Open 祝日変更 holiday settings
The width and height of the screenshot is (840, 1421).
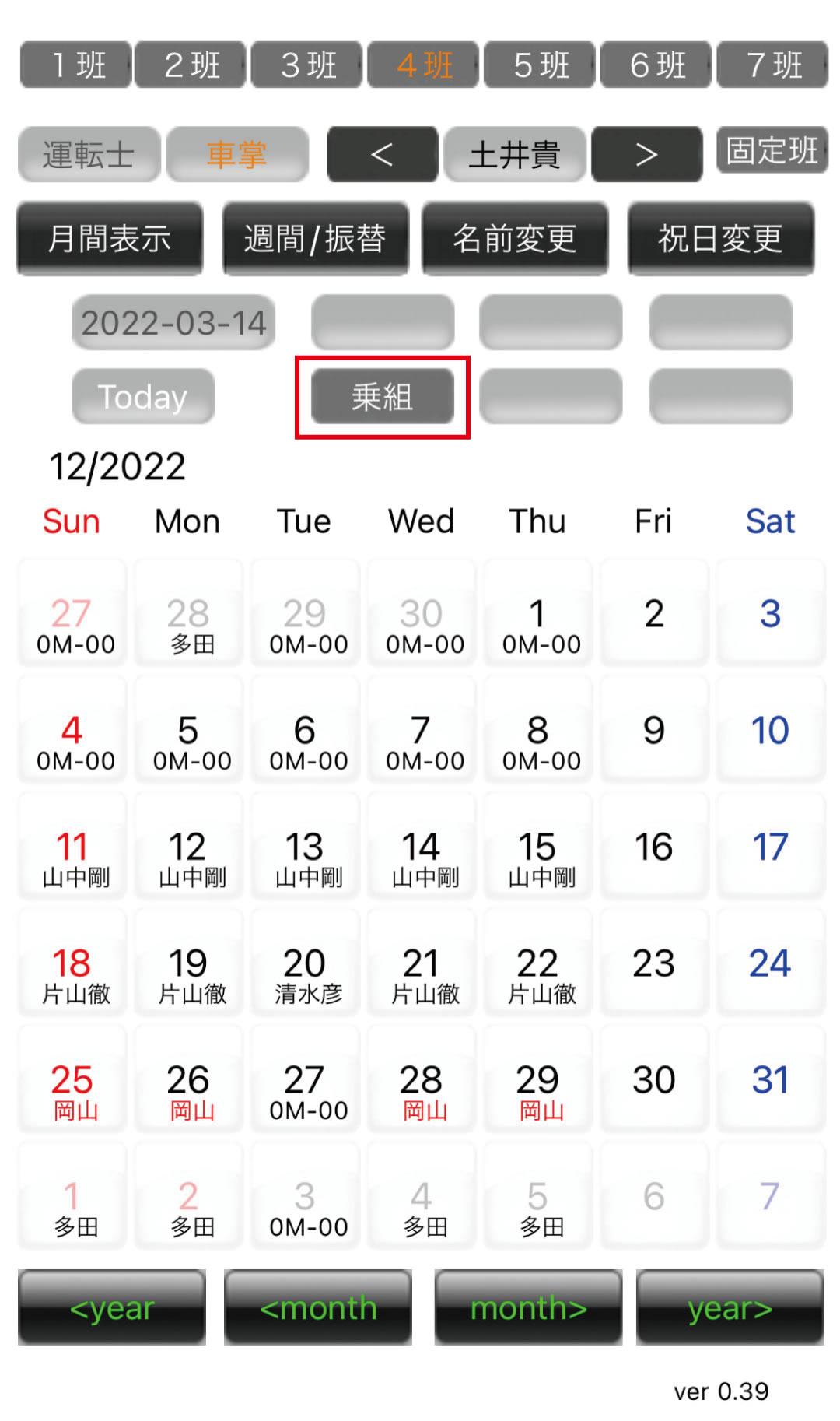point(720,239)
